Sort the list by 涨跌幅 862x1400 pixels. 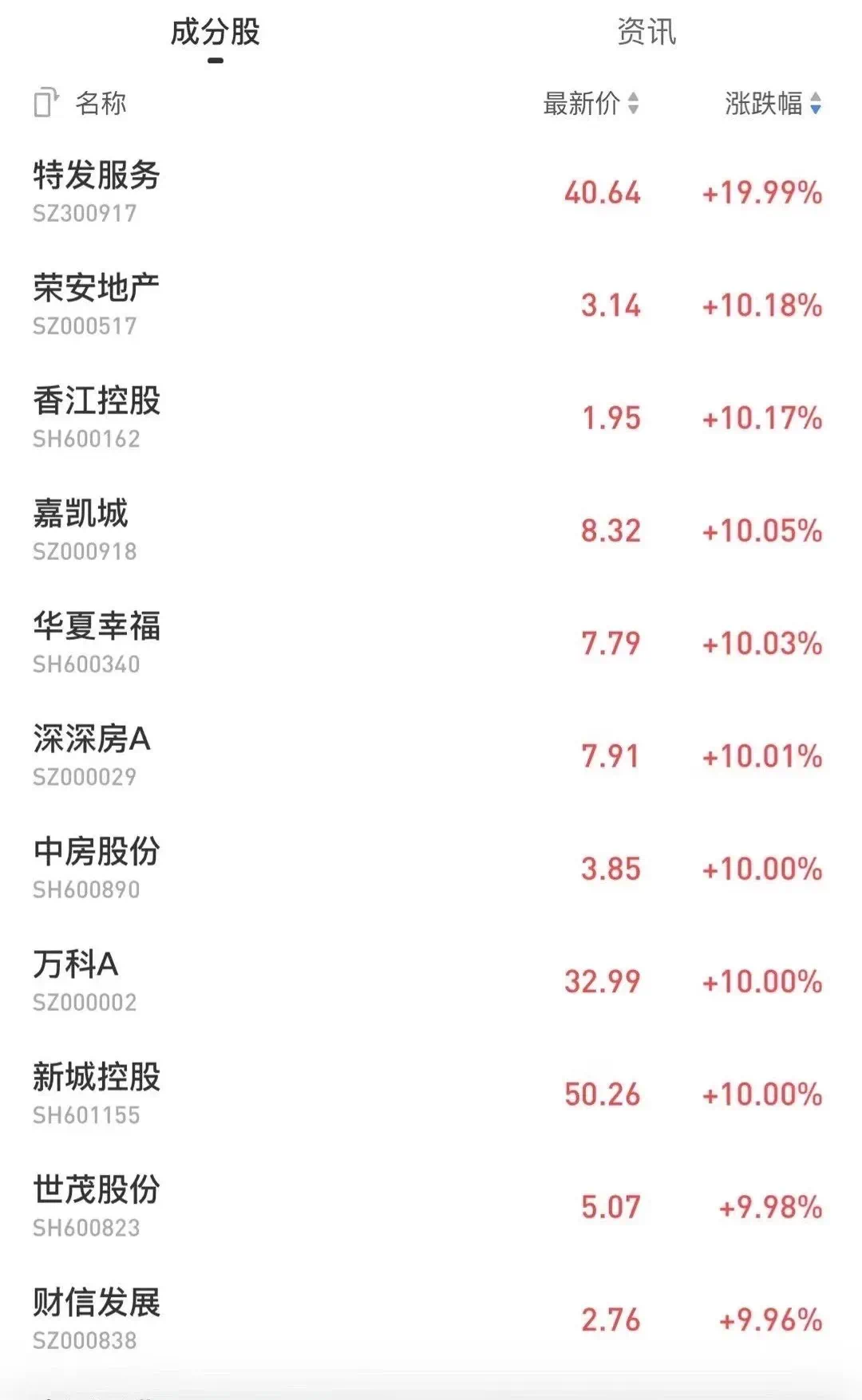[773, 103]
